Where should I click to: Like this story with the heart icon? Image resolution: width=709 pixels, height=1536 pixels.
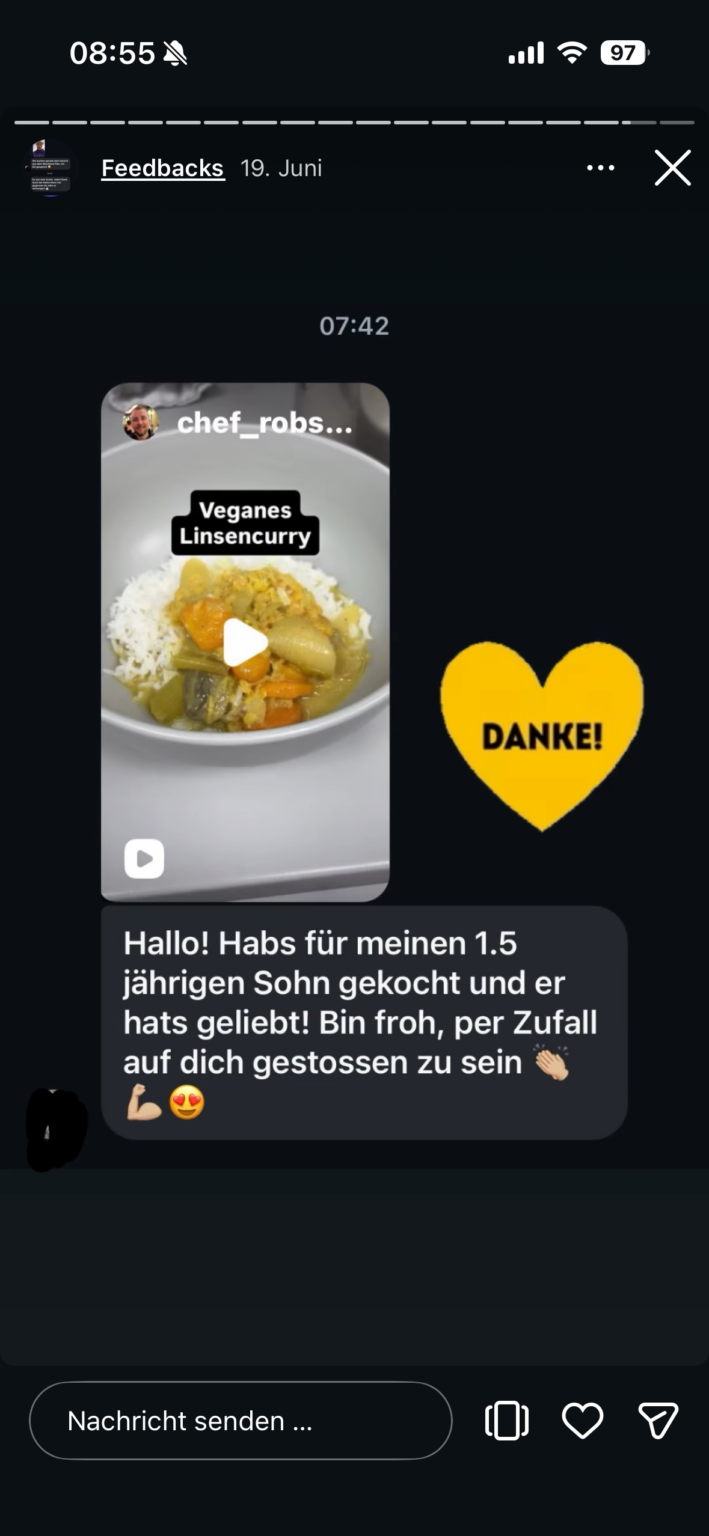pos(582,1420)
